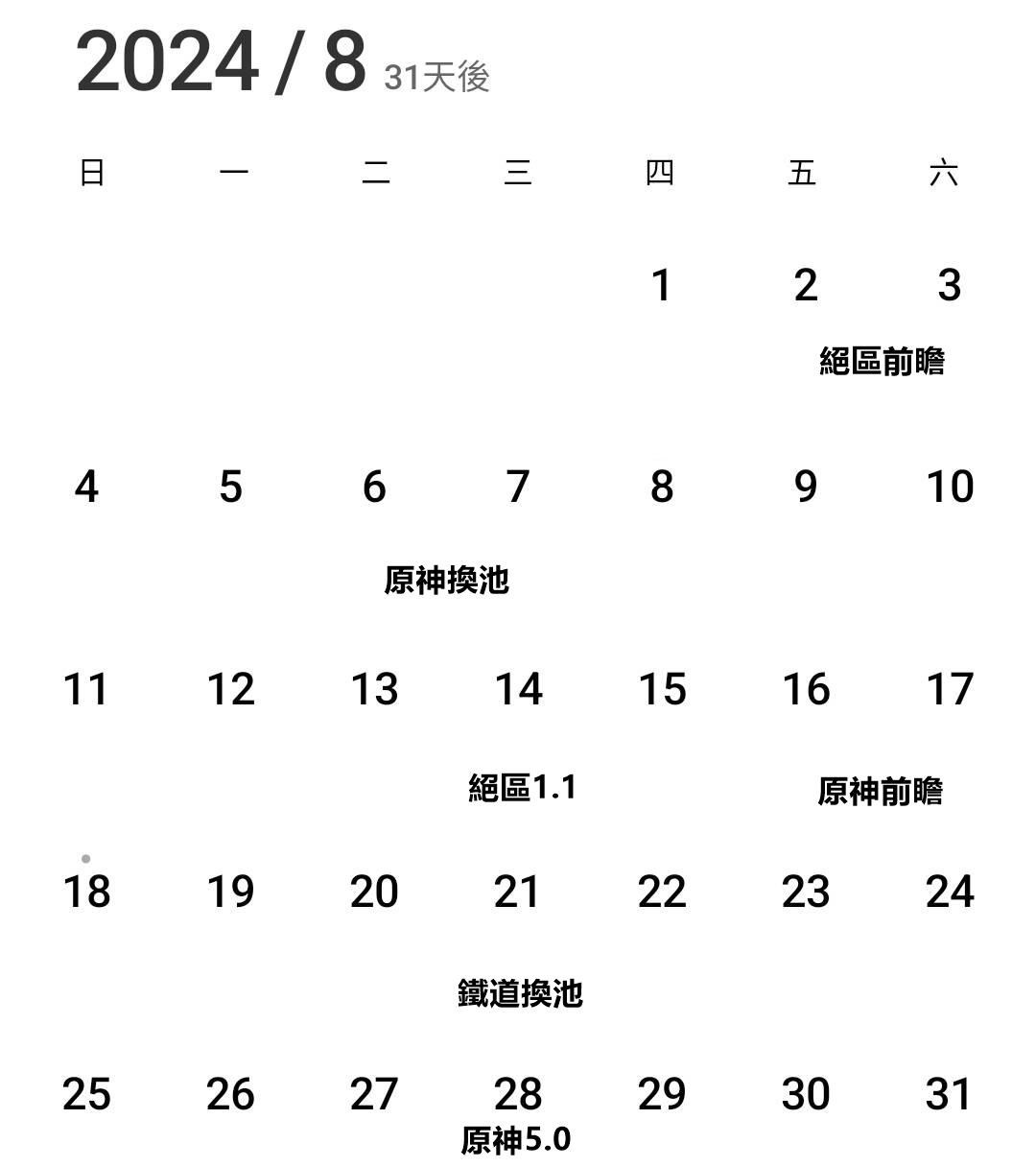Choose August 31
This screenshot has height=1167, width=1036.
950,1094
